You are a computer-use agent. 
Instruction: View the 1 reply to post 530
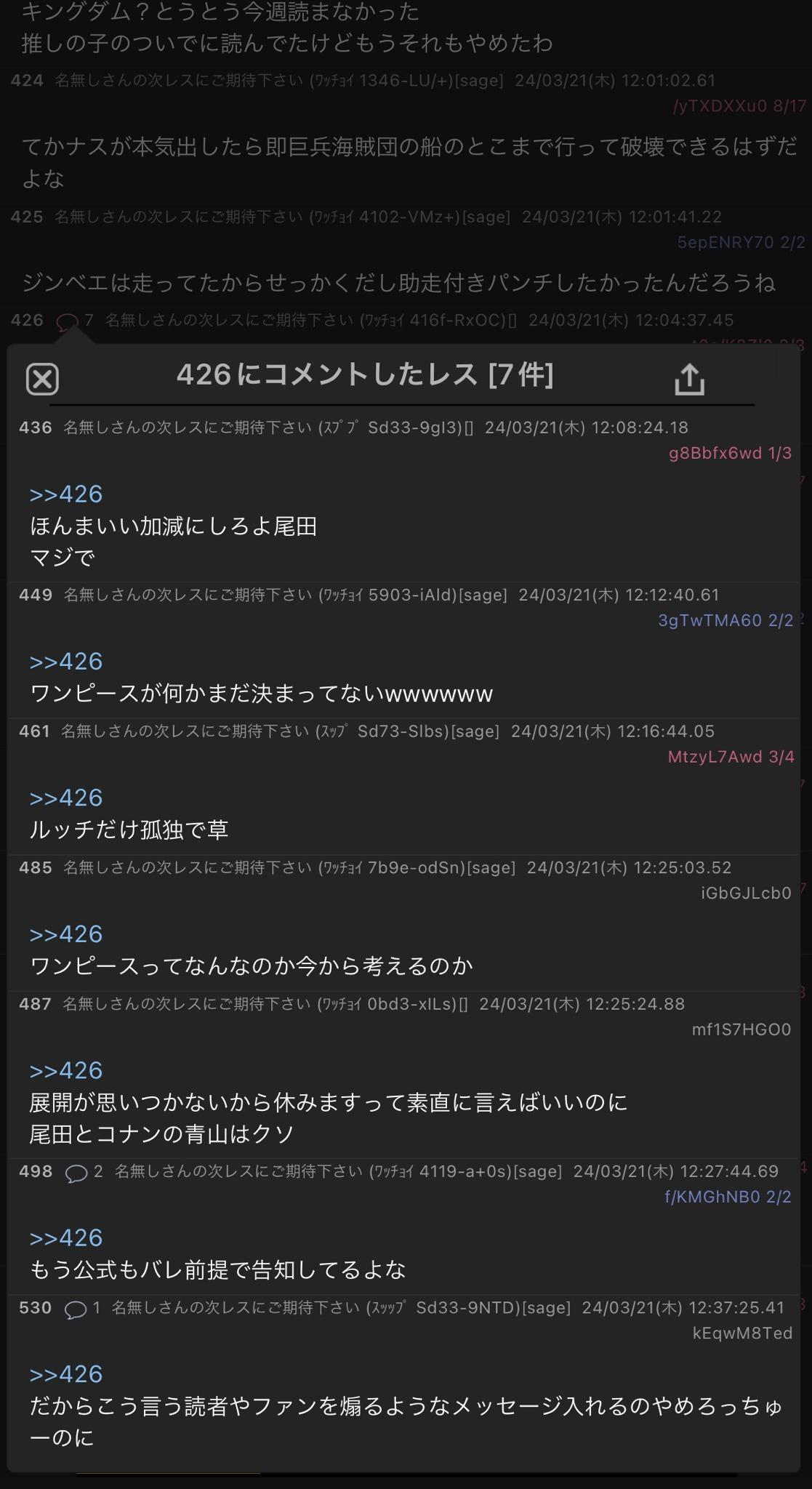82,1308
